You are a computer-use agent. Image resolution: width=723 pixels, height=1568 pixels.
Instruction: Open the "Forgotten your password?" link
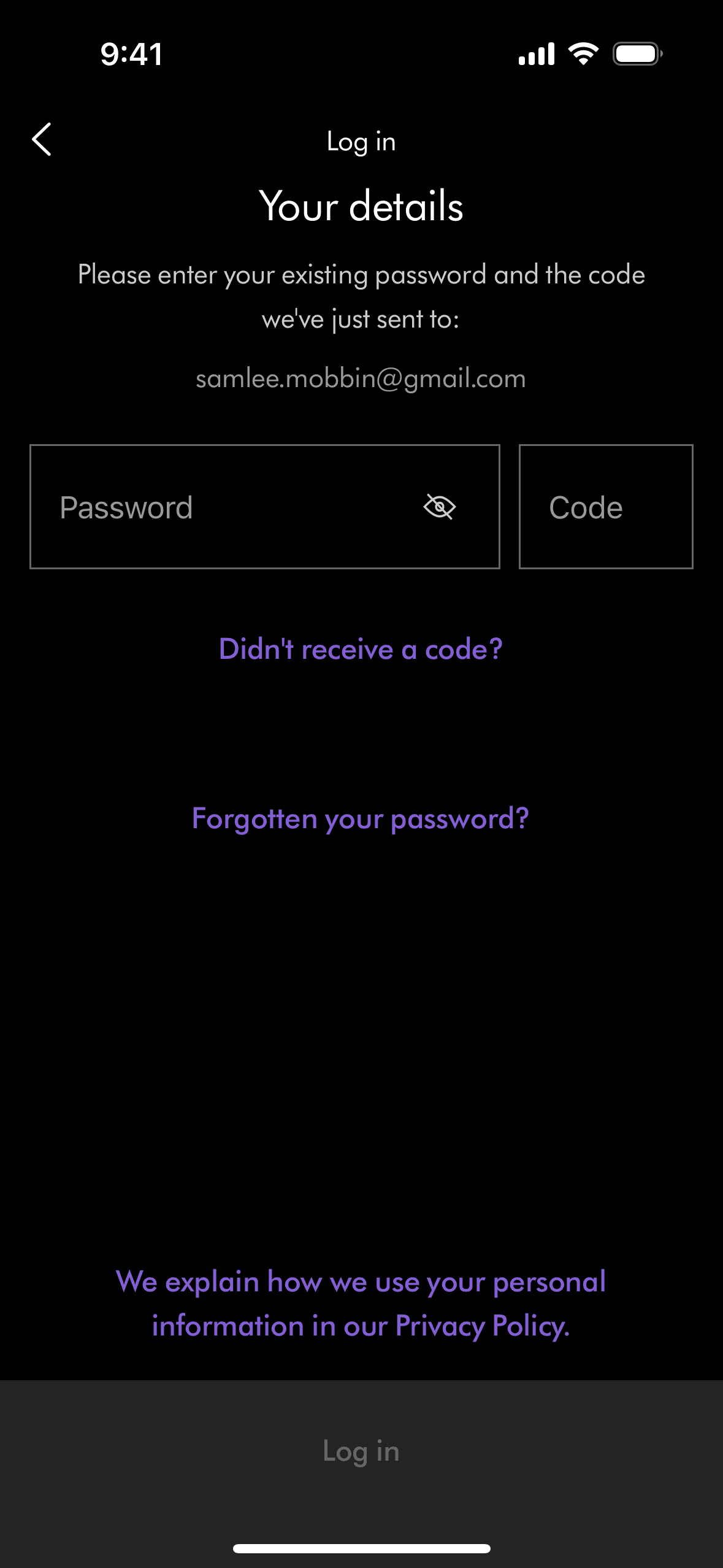coord(361,818)
